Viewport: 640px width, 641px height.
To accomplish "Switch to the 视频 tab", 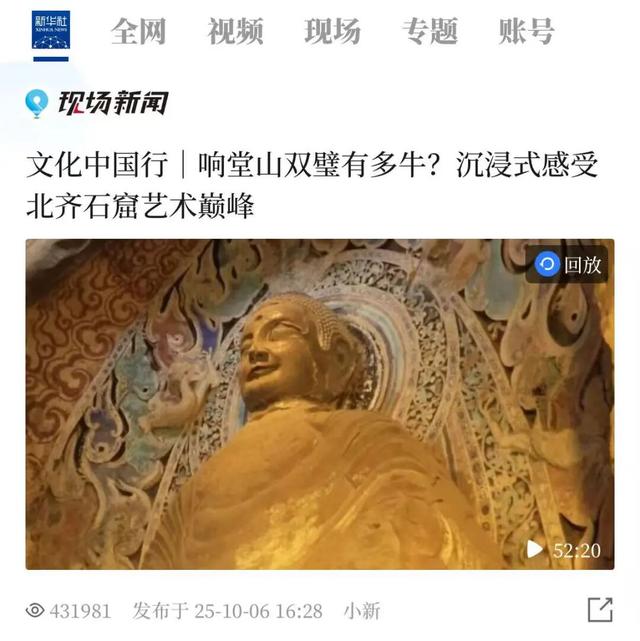I will tap(235, 32).
